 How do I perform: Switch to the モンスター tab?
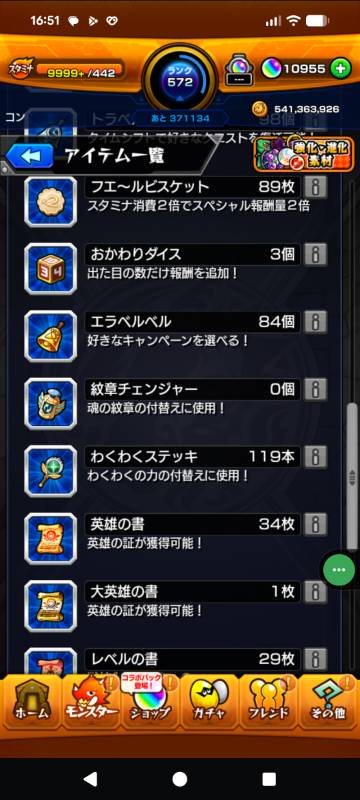pos(91,701)
